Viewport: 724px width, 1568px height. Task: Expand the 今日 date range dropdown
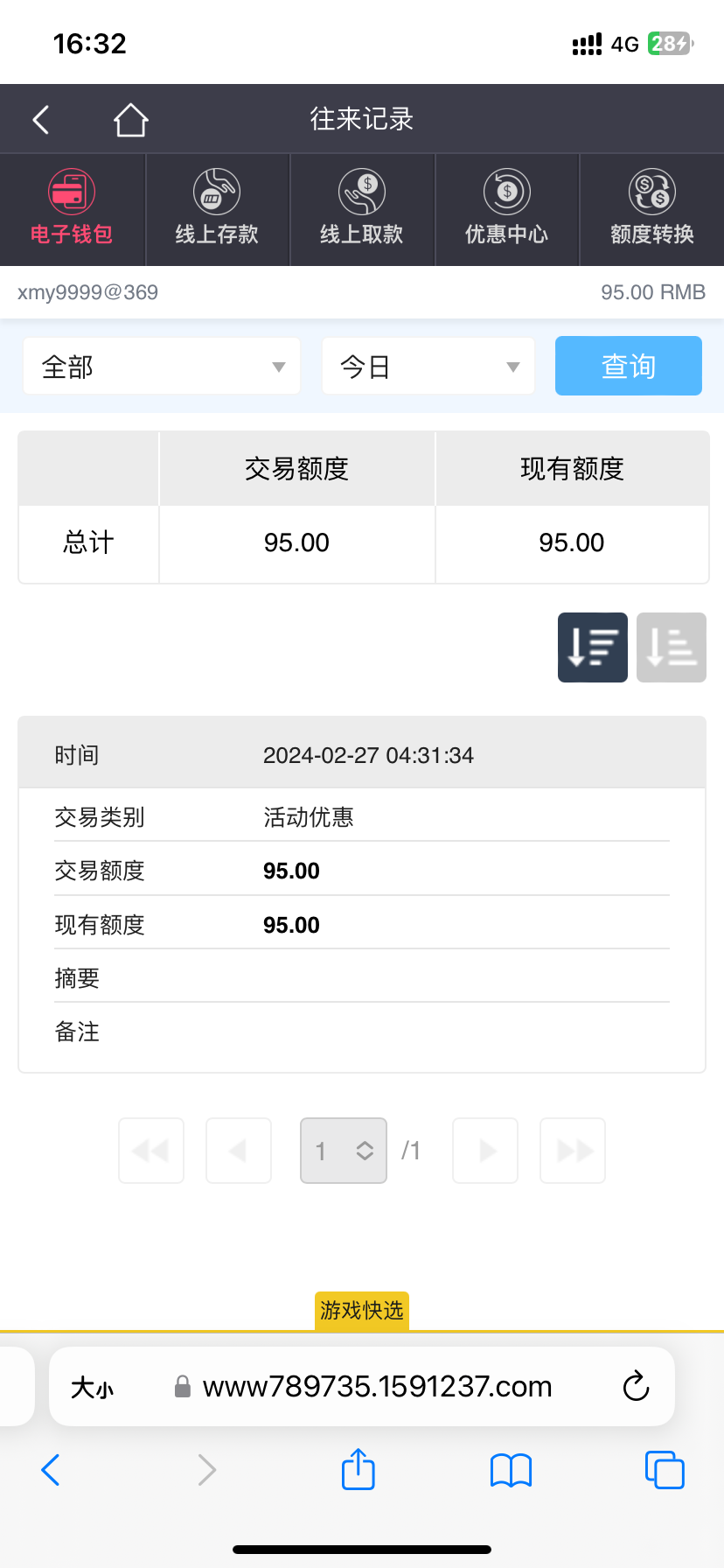[x=428, y=367]
